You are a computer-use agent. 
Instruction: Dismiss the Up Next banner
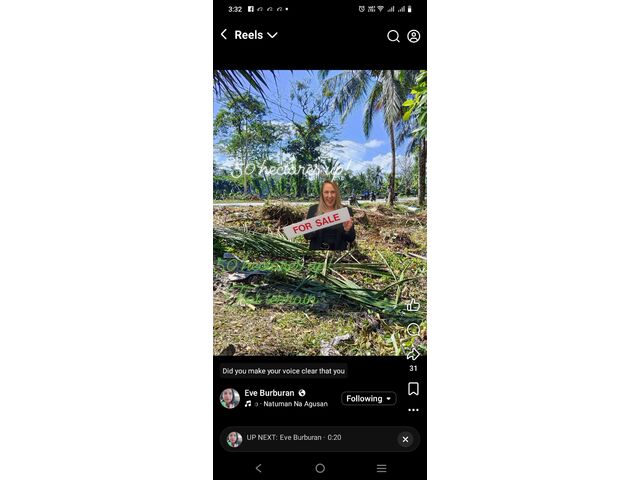[405, 439]
